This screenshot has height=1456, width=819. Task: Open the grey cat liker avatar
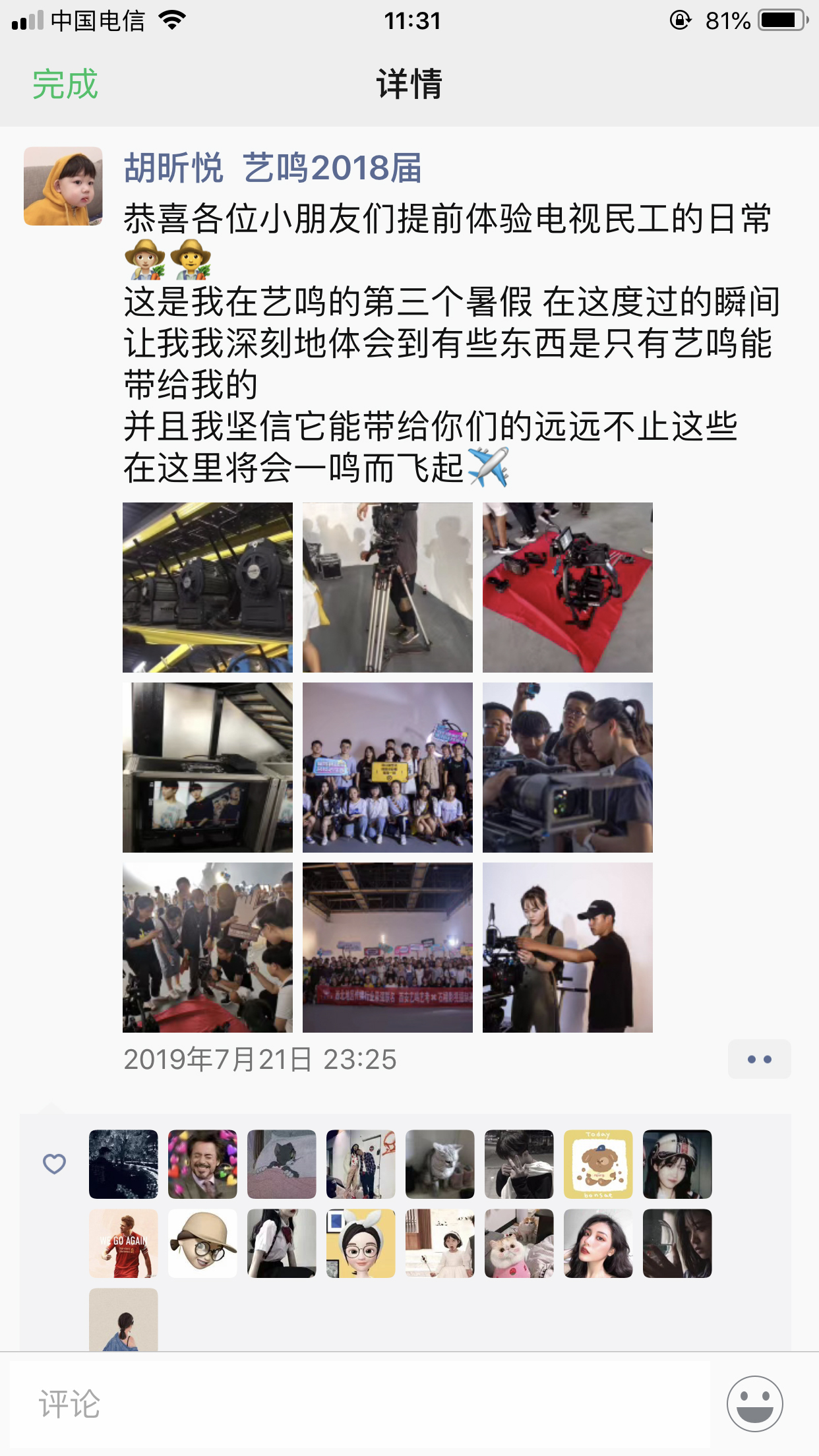coord(440,1165)
